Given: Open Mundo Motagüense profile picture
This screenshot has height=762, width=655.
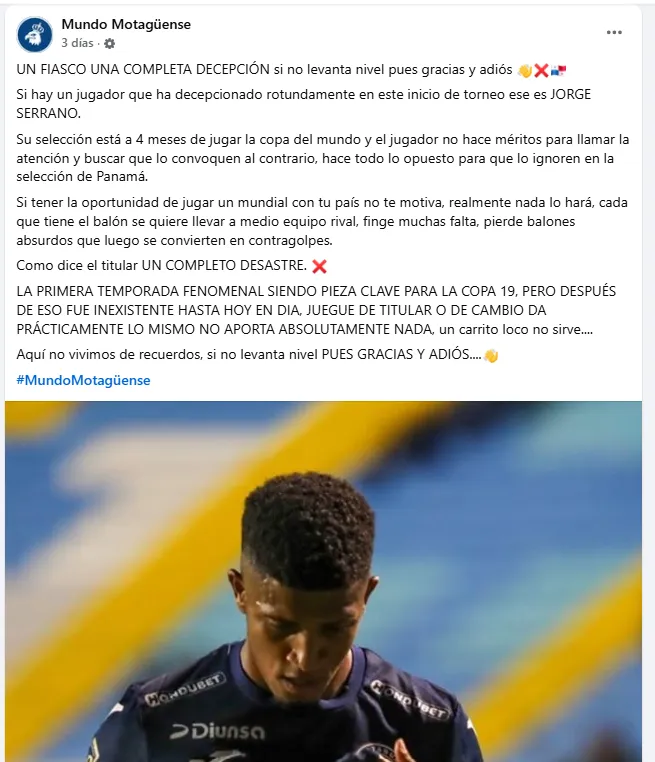Looking at the screenshot, I should tap(35, 34).
